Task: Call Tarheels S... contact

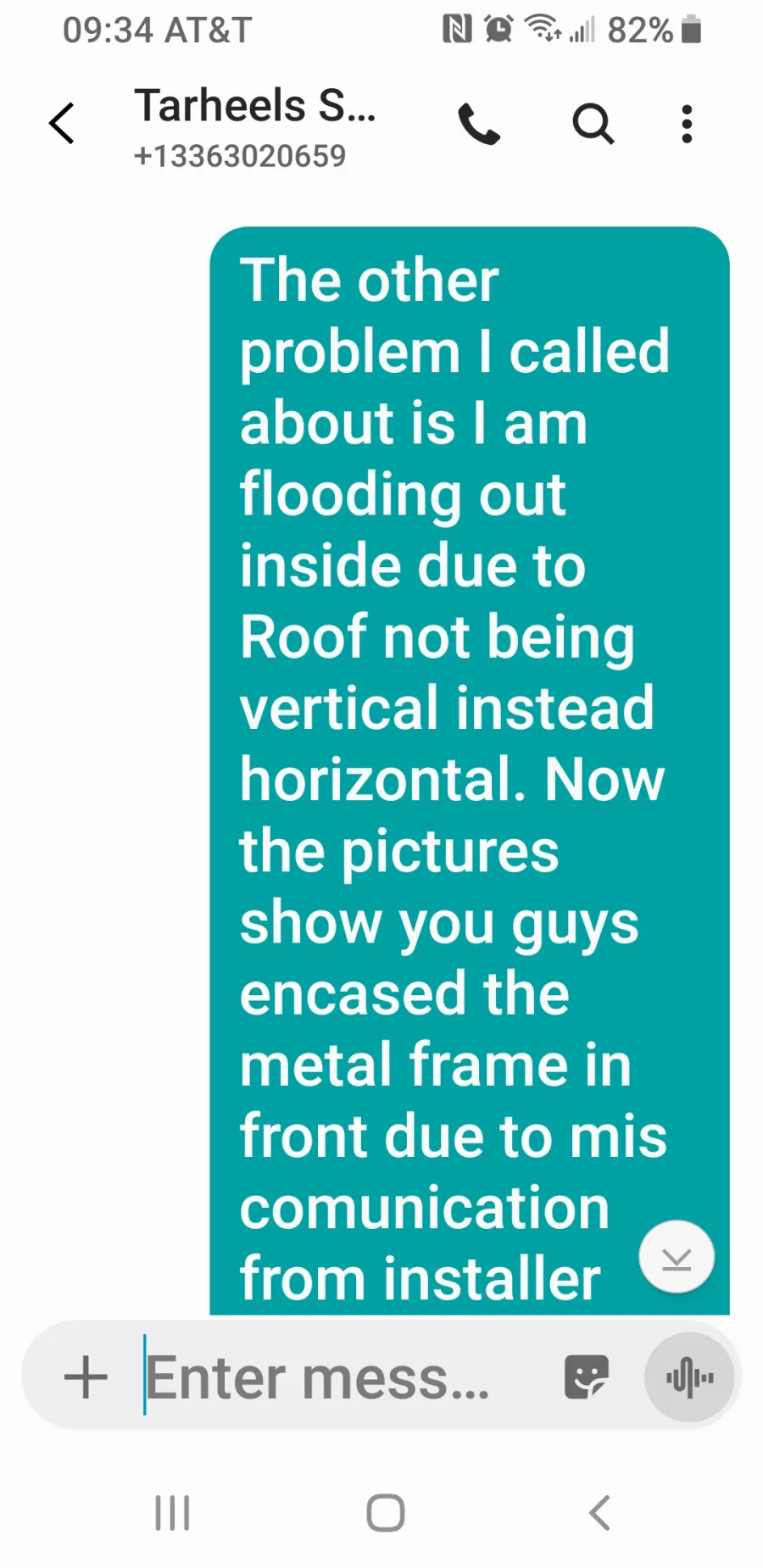Action: (479, 125)
